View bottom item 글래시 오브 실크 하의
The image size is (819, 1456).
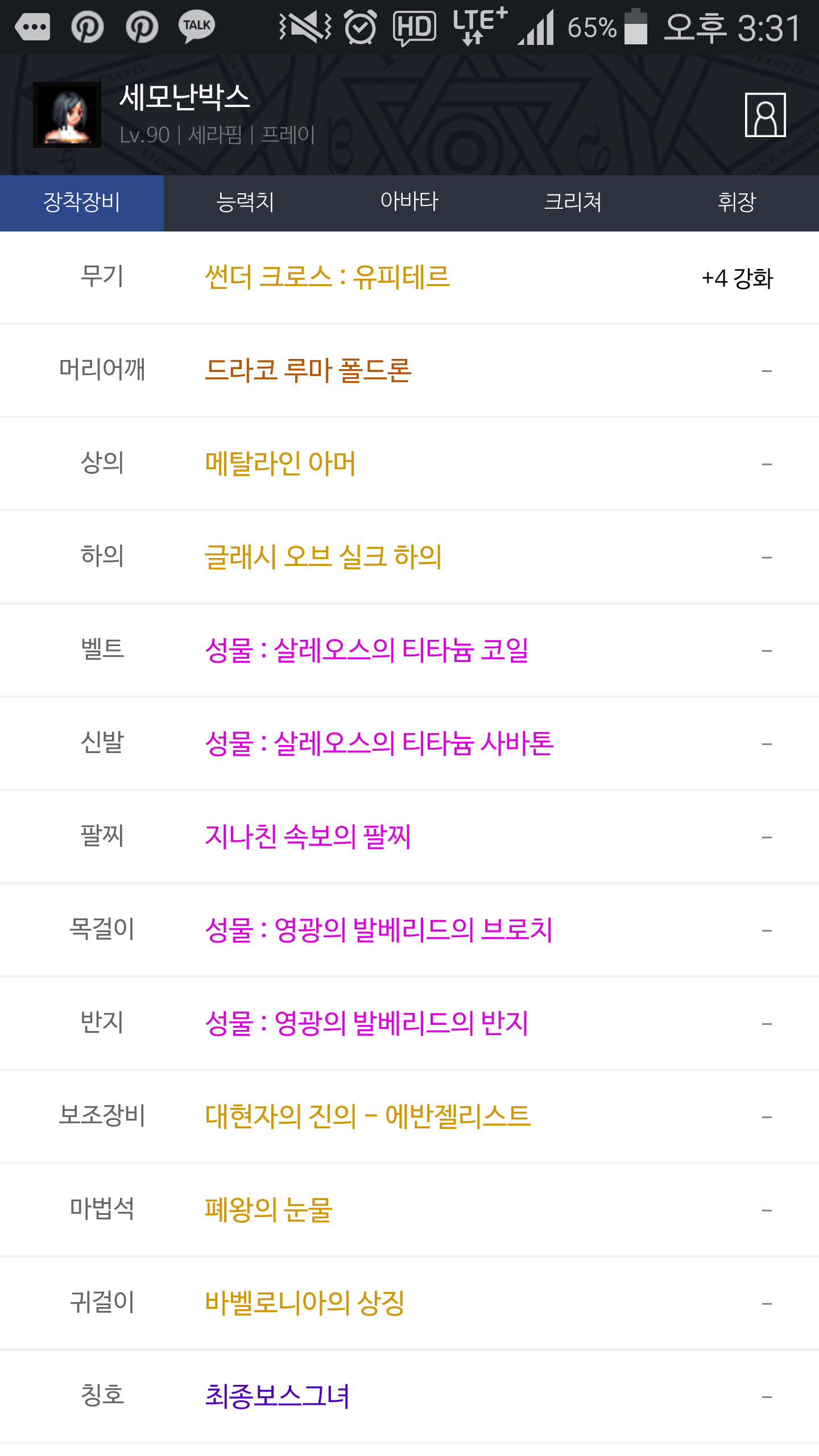[x=323, y=557]
